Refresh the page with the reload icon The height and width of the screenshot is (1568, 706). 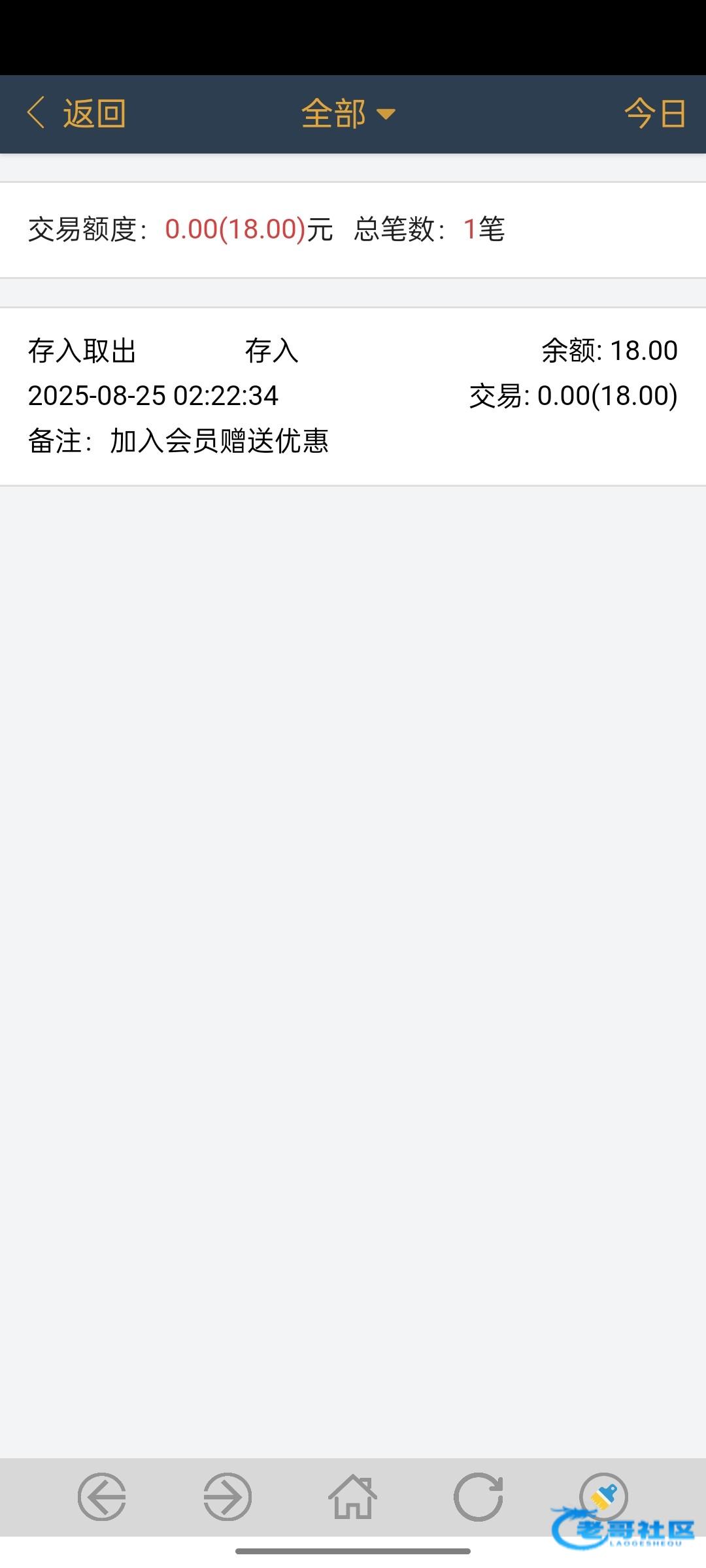point(479,1497)
